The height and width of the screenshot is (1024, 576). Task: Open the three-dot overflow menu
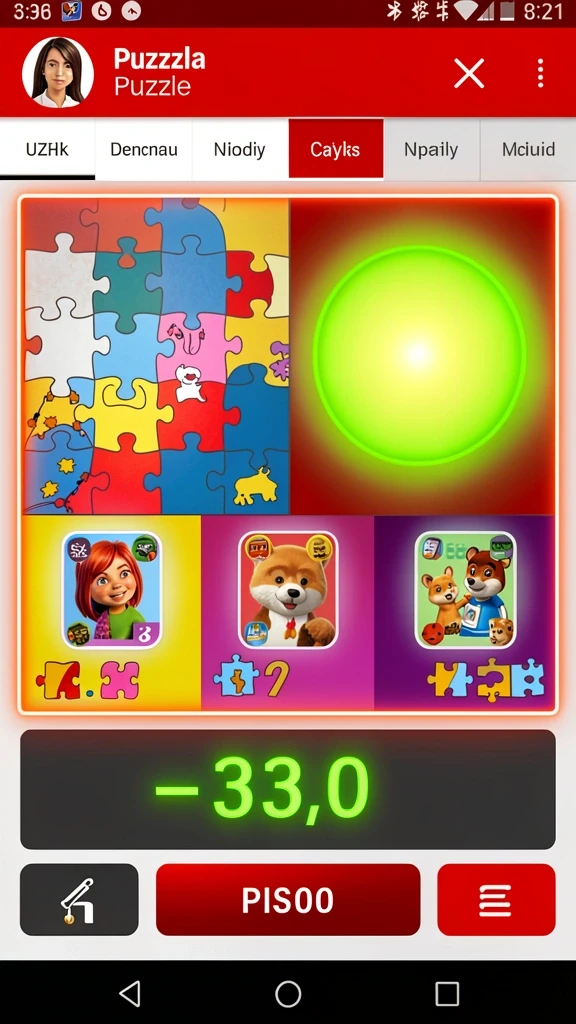click(540, 73)
